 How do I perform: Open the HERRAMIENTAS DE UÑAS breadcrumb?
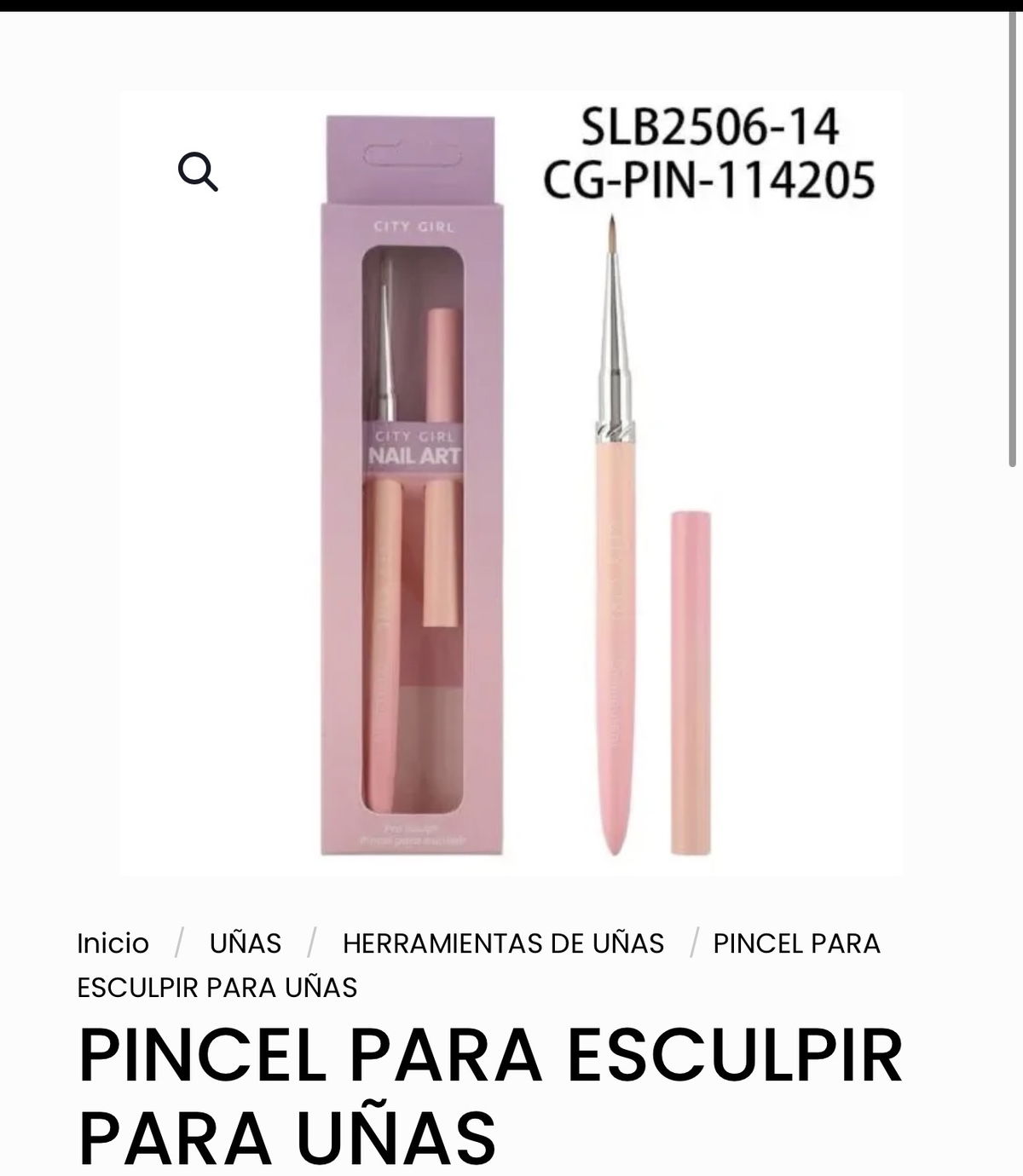503,943
